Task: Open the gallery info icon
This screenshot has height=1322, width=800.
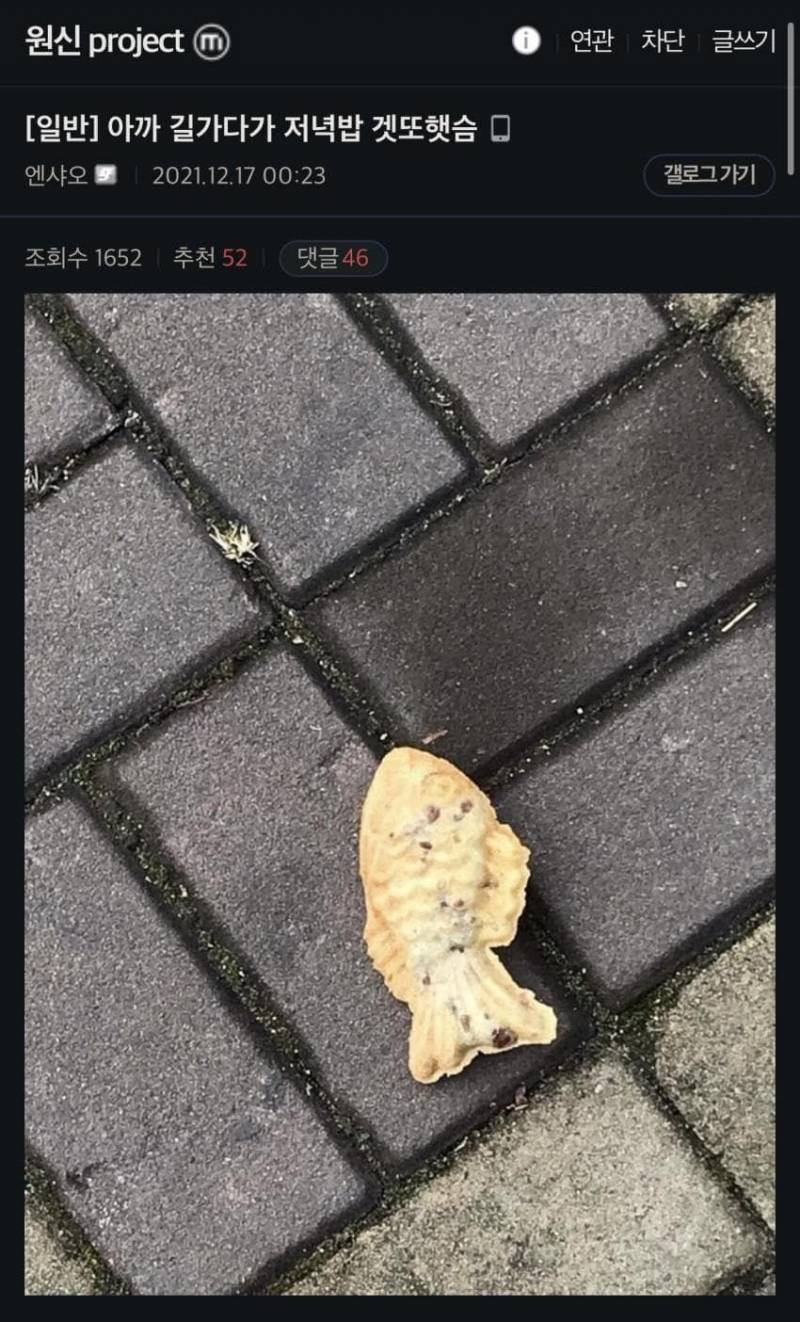Action: [x=526, y=41]
